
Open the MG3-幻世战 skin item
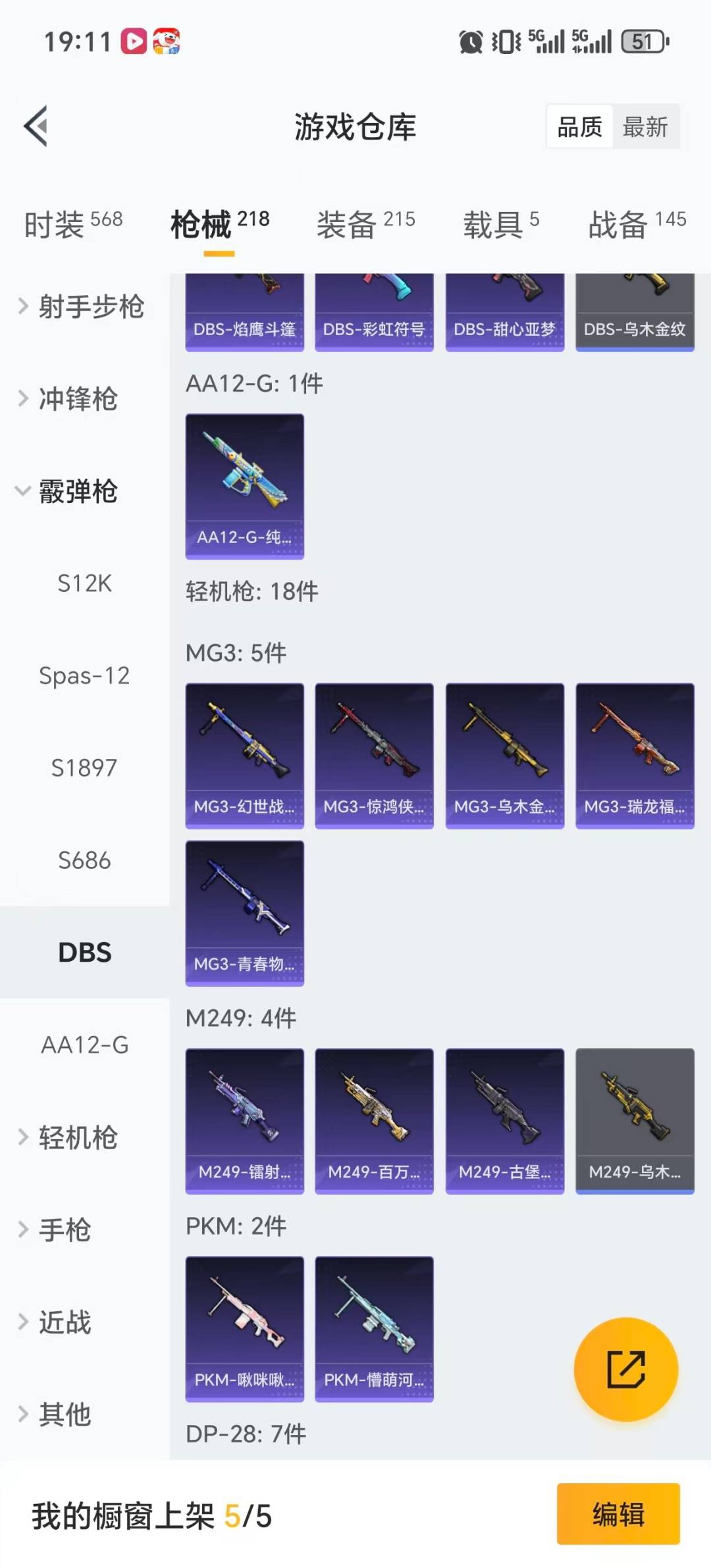(244, 755)
